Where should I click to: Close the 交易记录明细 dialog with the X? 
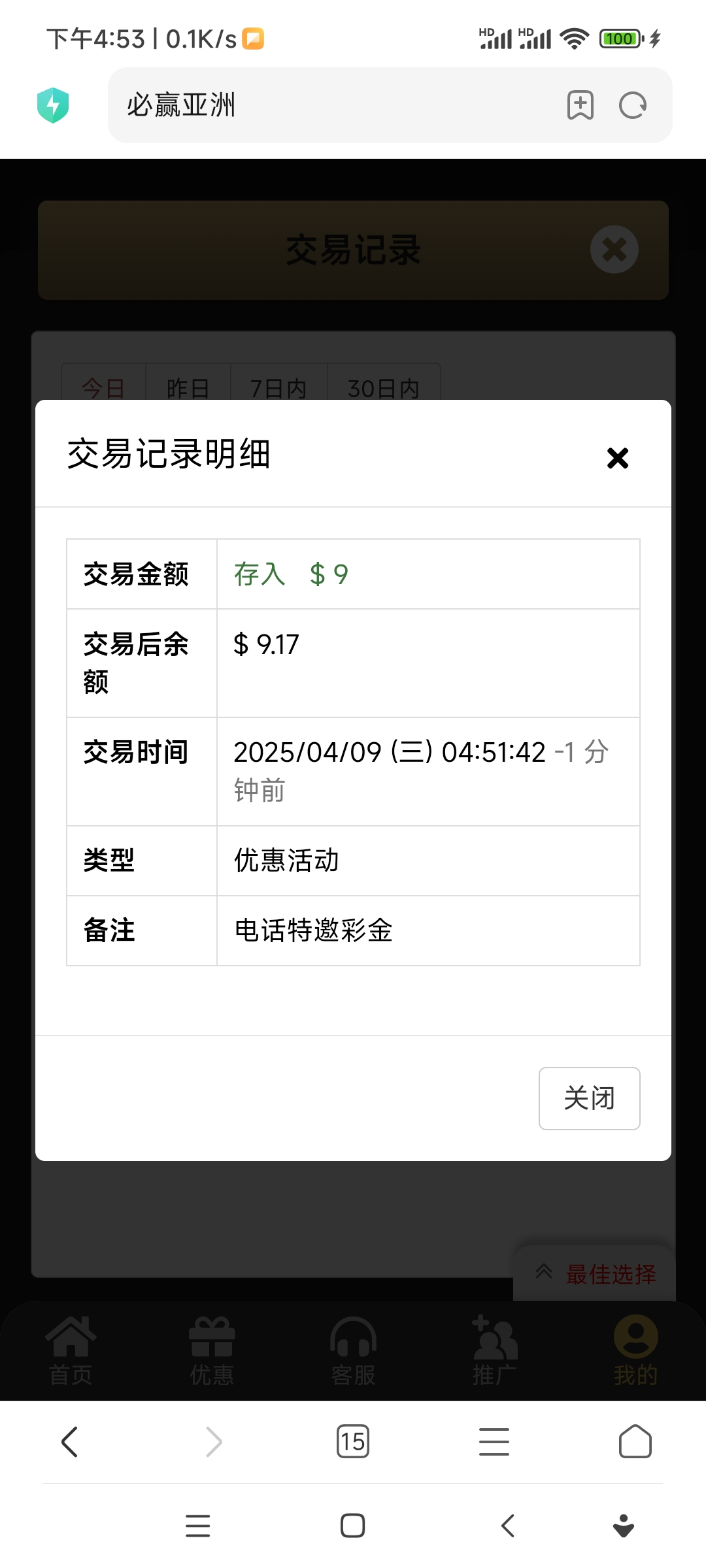coord(617,458)
